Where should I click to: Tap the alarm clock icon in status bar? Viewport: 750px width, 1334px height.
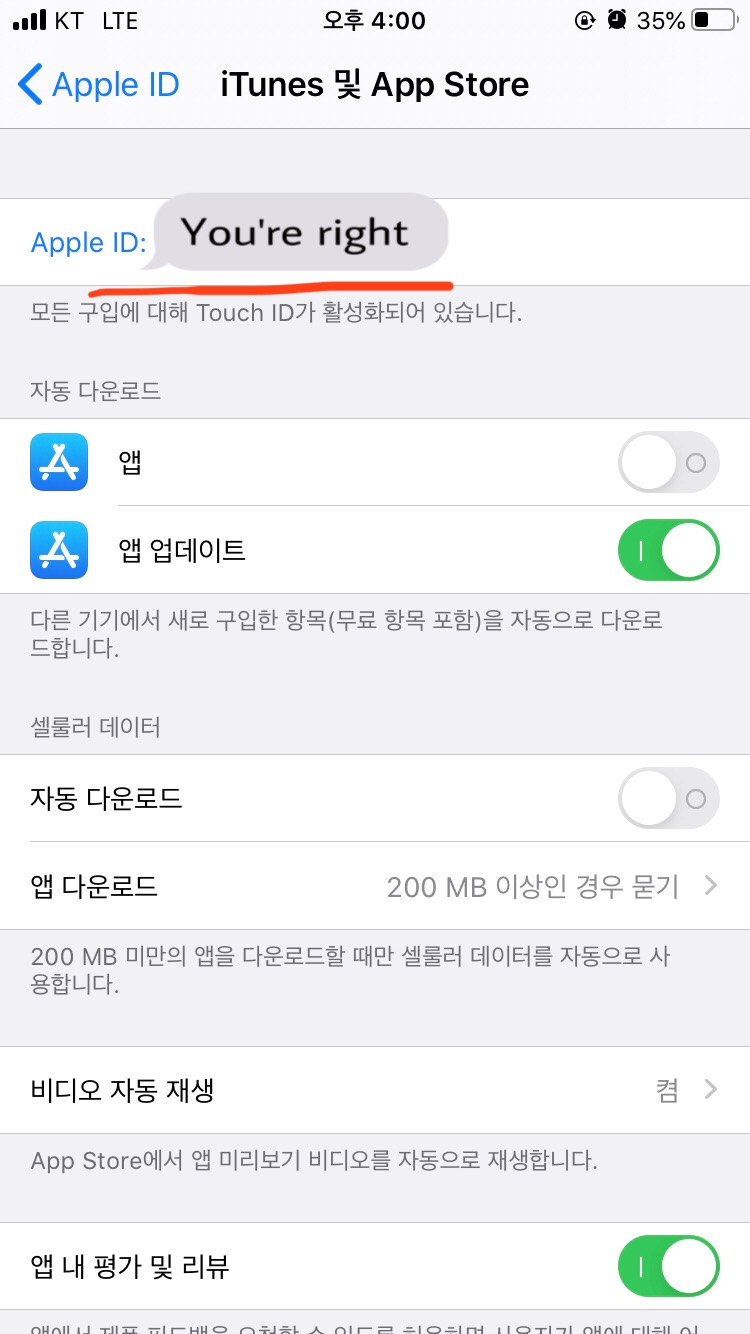(x=617, y=19)
